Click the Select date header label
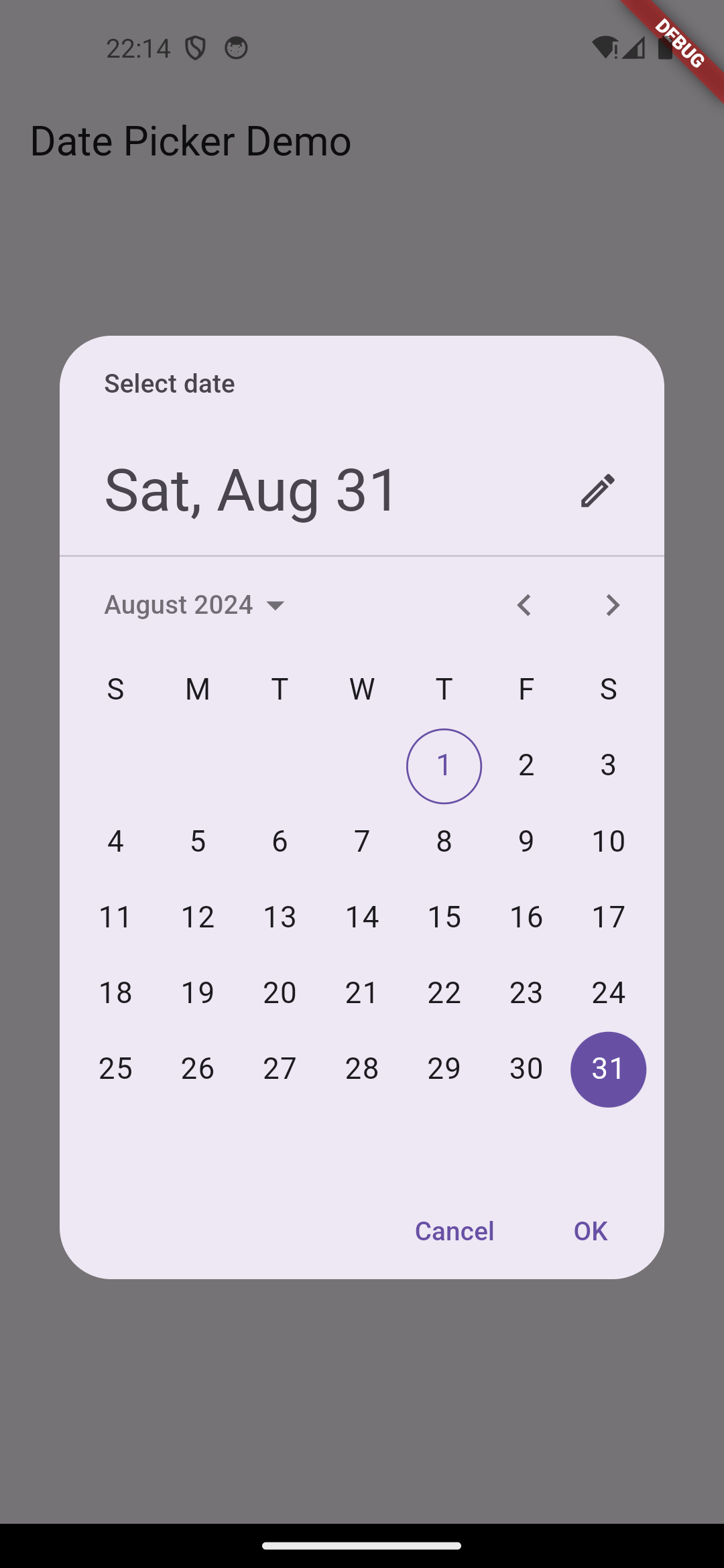 click(169, 383)
